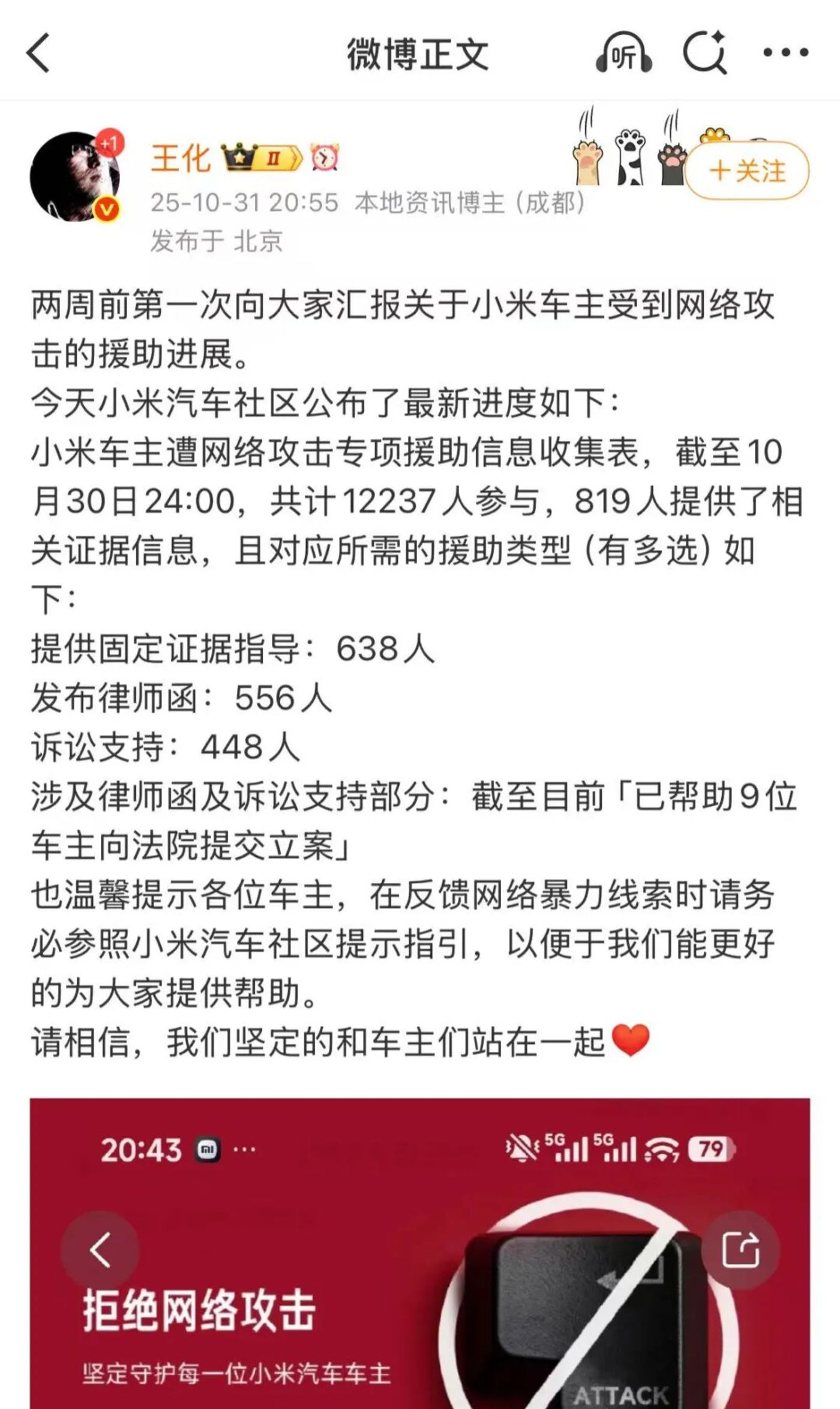Open the attached 拒绝网络攻击 image

click(420, 1255)
